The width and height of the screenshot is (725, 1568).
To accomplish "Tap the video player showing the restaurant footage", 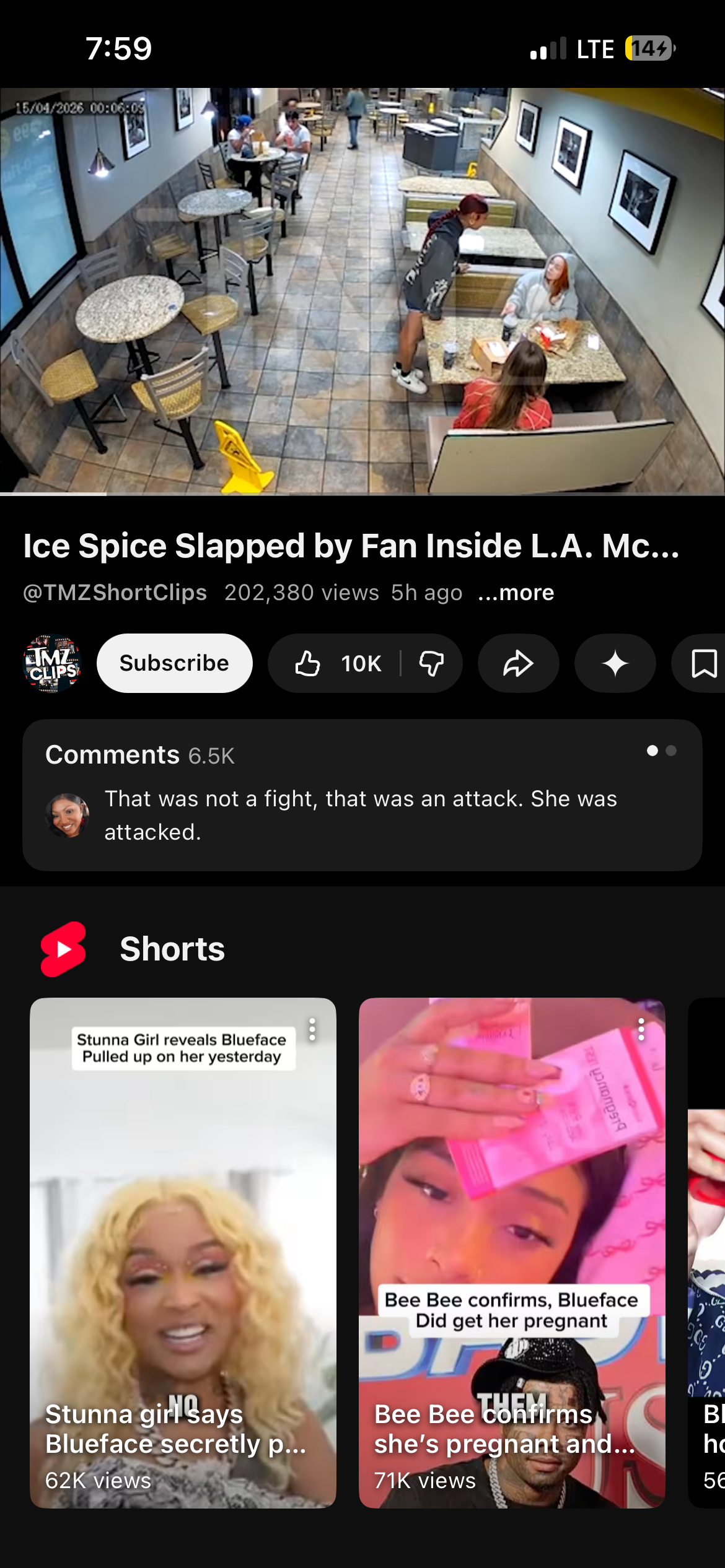I will [362, 291].
